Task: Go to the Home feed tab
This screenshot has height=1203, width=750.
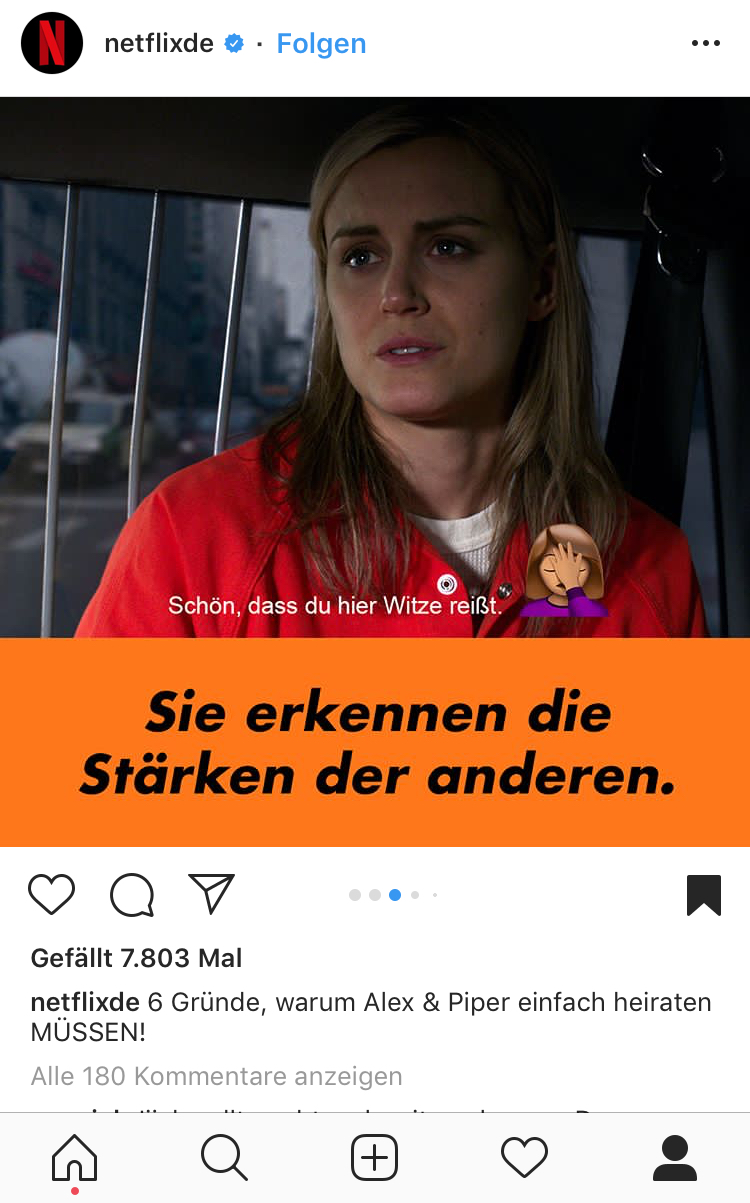Action: pyautogui.click(x=75, y=1158)
